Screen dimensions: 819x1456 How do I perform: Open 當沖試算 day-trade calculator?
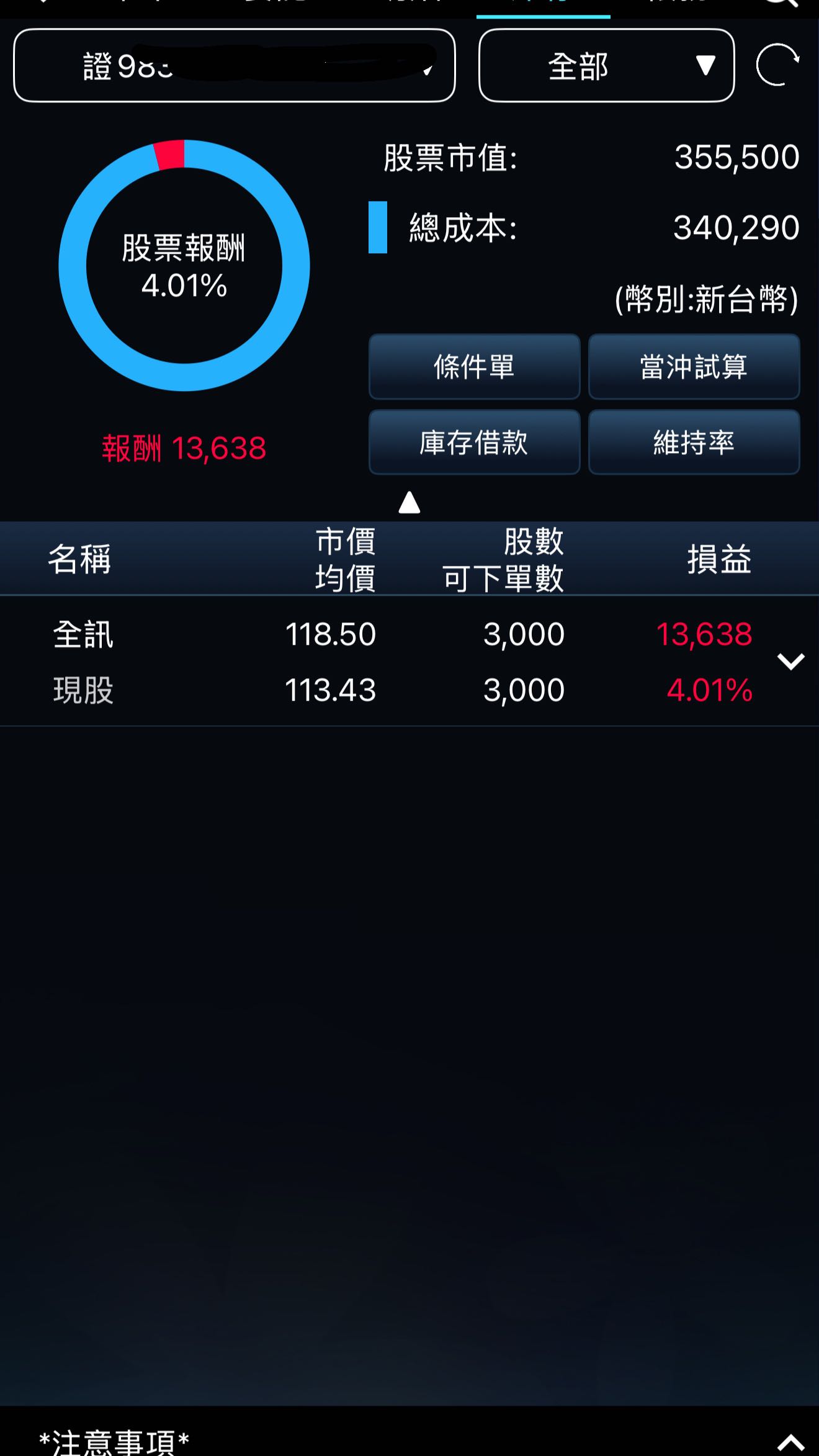694,367
